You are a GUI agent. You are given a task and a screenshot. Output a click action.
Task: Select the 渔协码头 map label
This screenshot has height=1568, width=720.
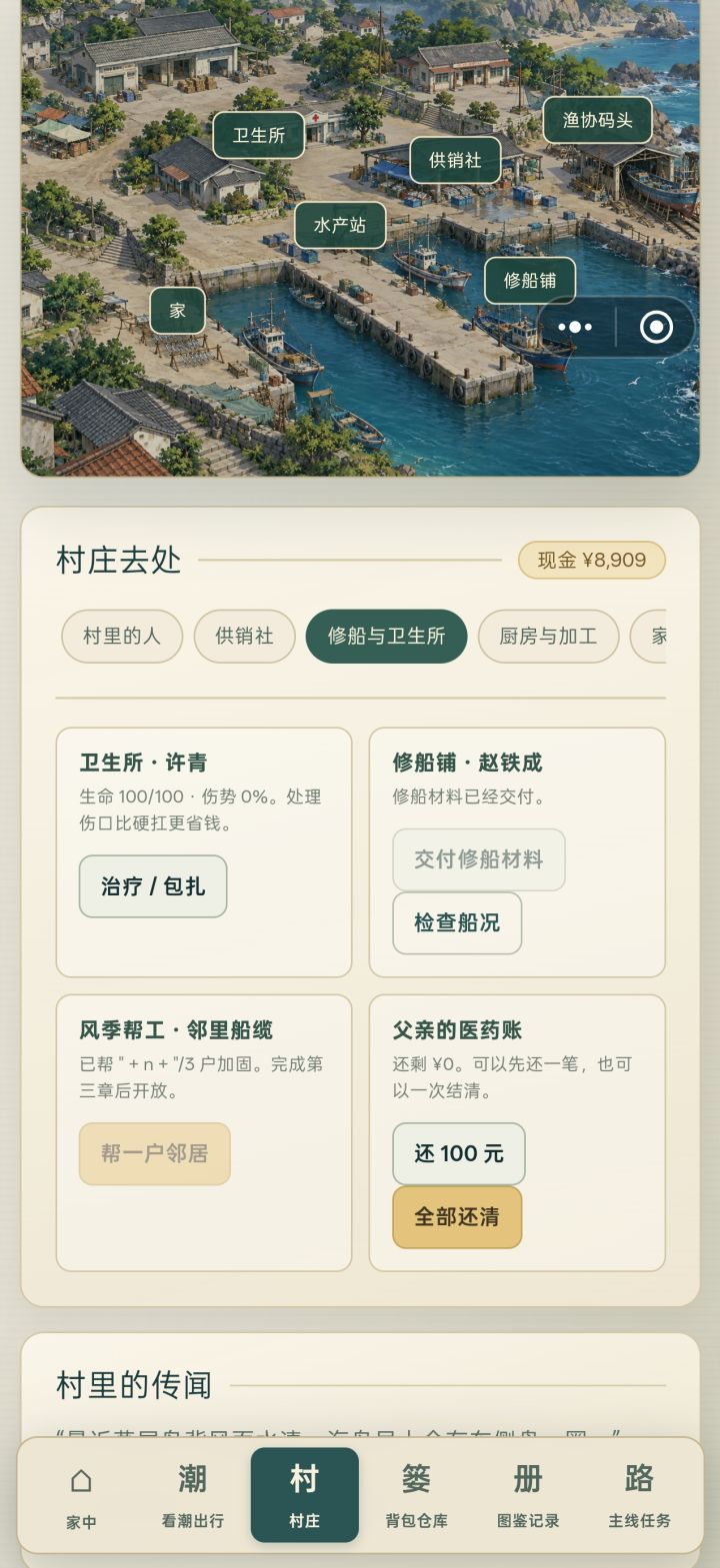[597, 120]
